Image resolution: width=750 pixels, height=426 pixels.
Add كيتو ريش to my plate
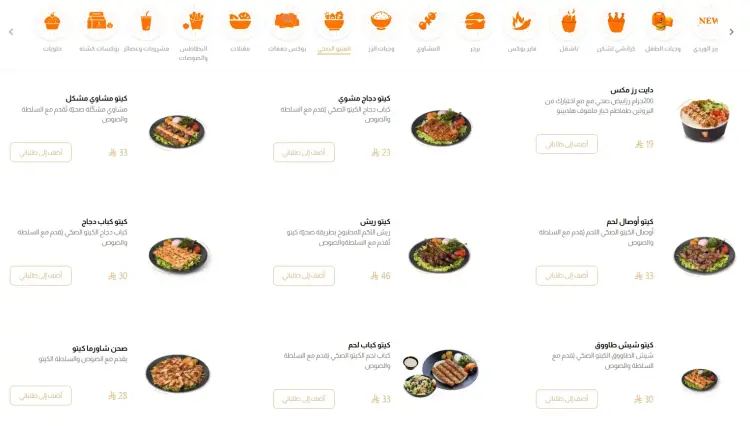click(x=304, y=275)
